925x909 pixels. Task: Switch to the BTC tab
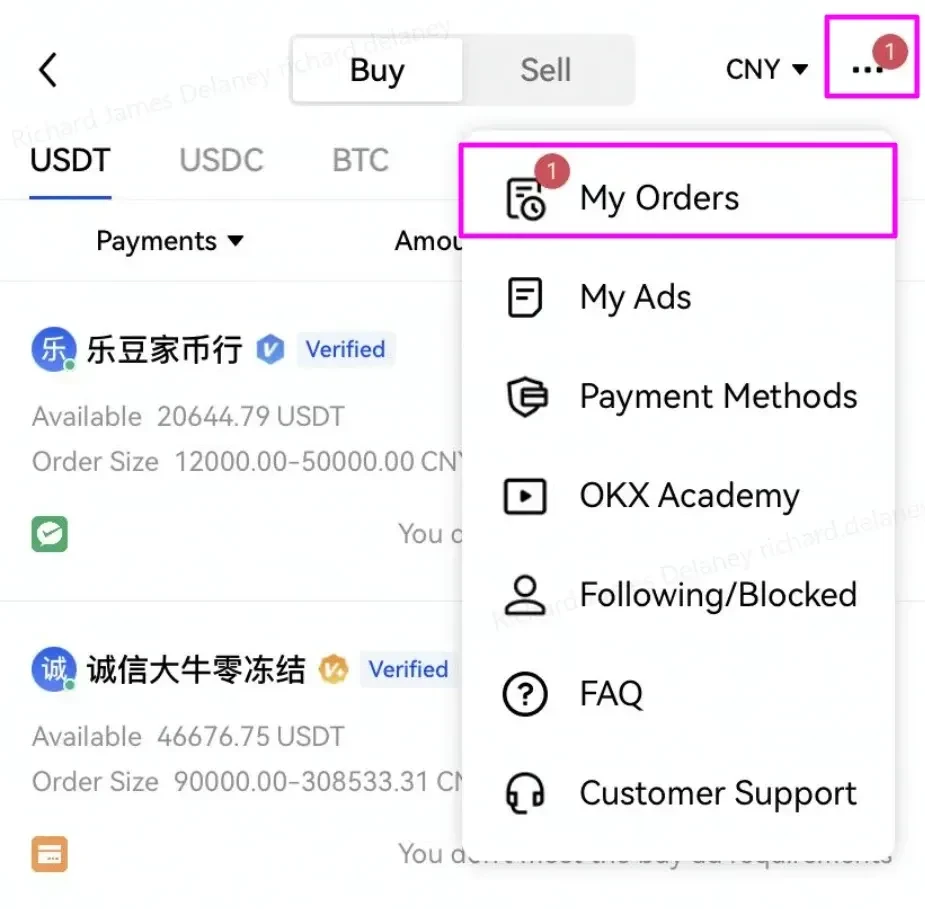pyautogui.click(x=360, y=160)
